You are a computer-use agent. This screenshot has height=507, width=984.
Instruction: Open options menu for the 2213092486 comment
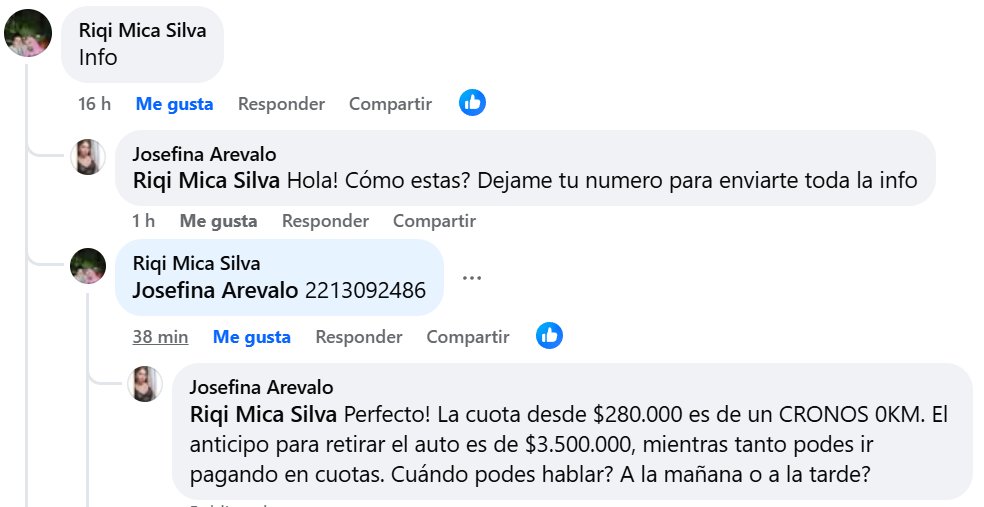(x=472, y=278)
